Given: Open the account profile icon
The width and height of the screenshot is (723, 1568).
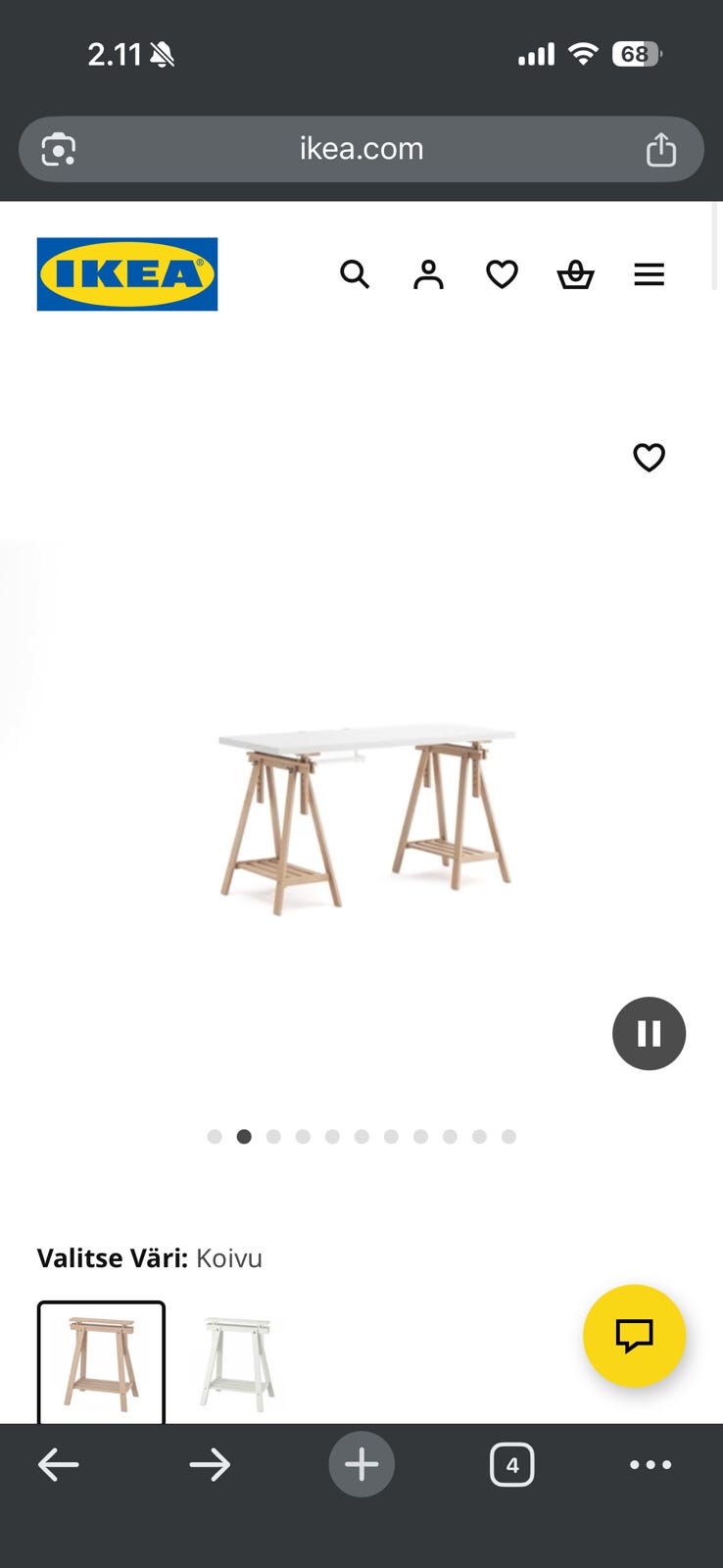Looking at the screenshot, I should 428,274.
